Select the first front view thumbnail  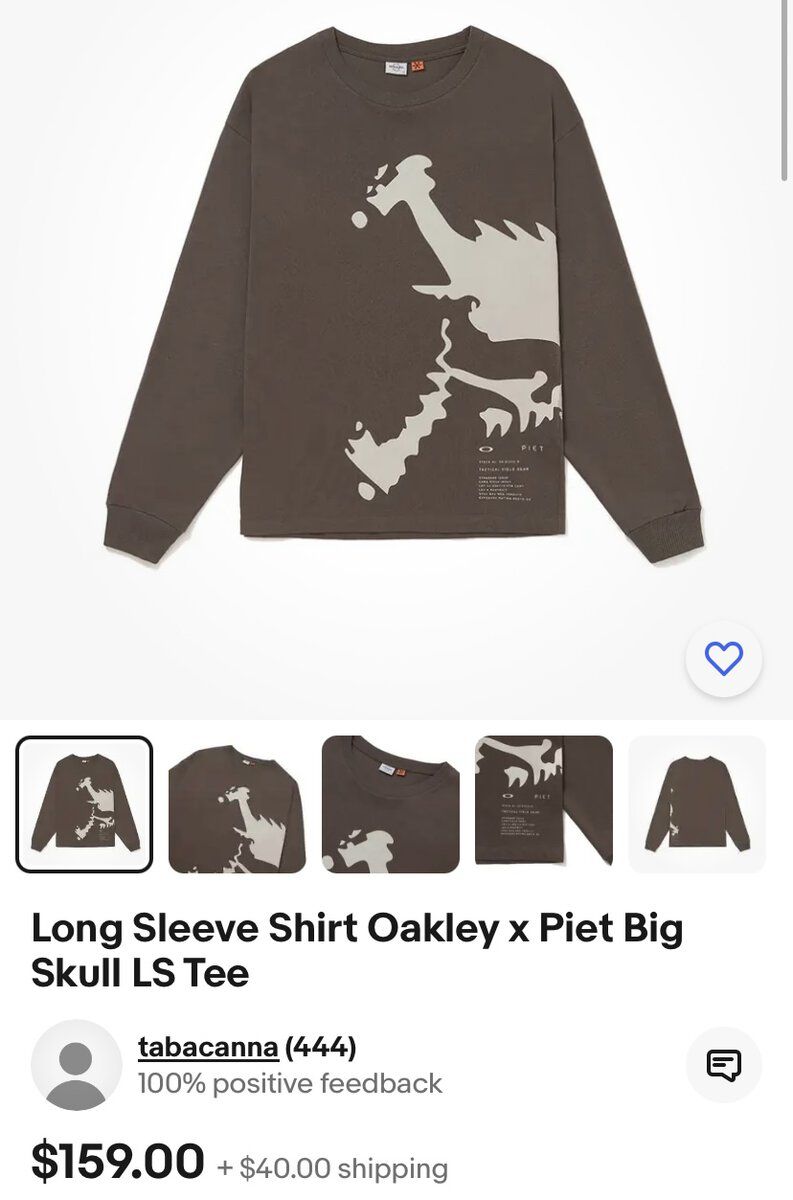click(85, 805)
